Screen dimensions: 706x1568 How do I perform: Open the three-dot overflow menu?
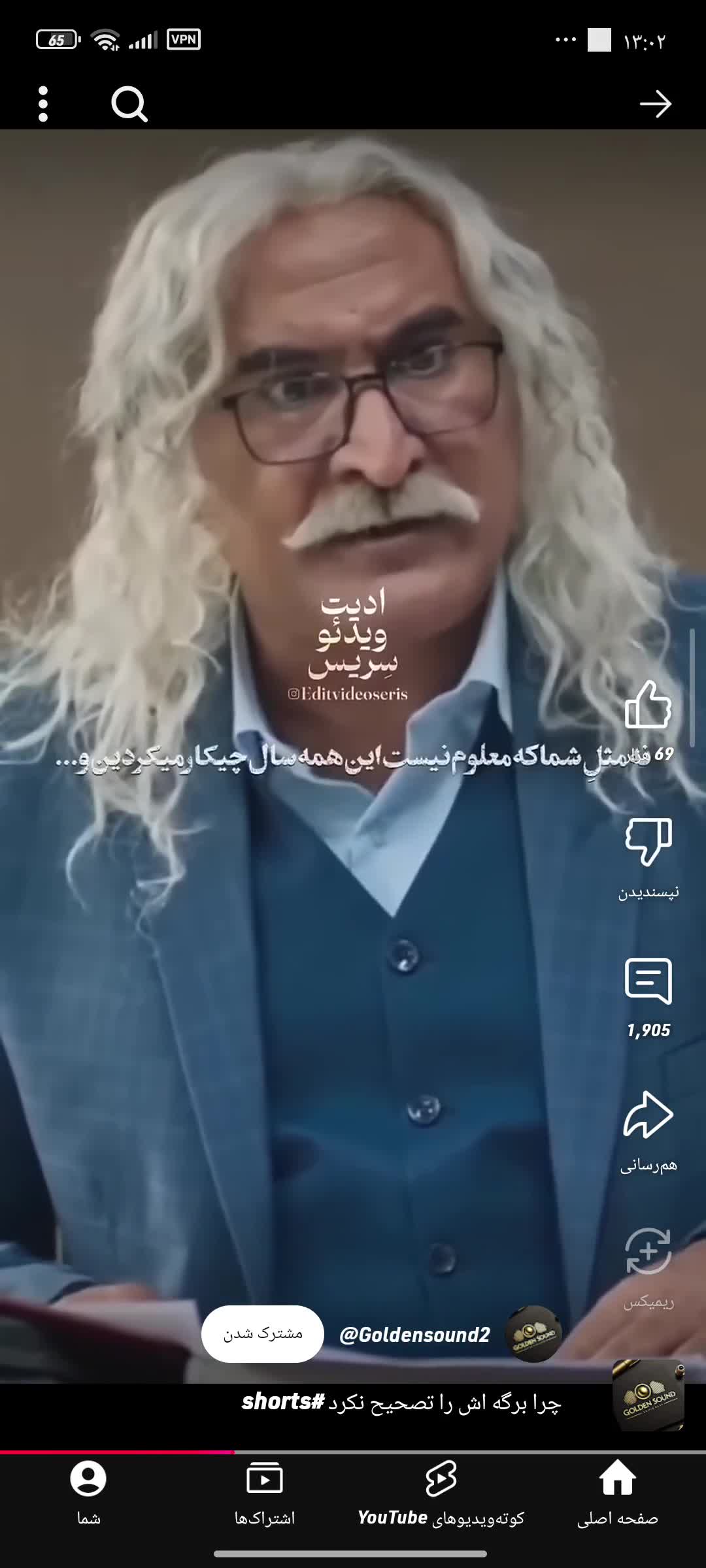43,104
